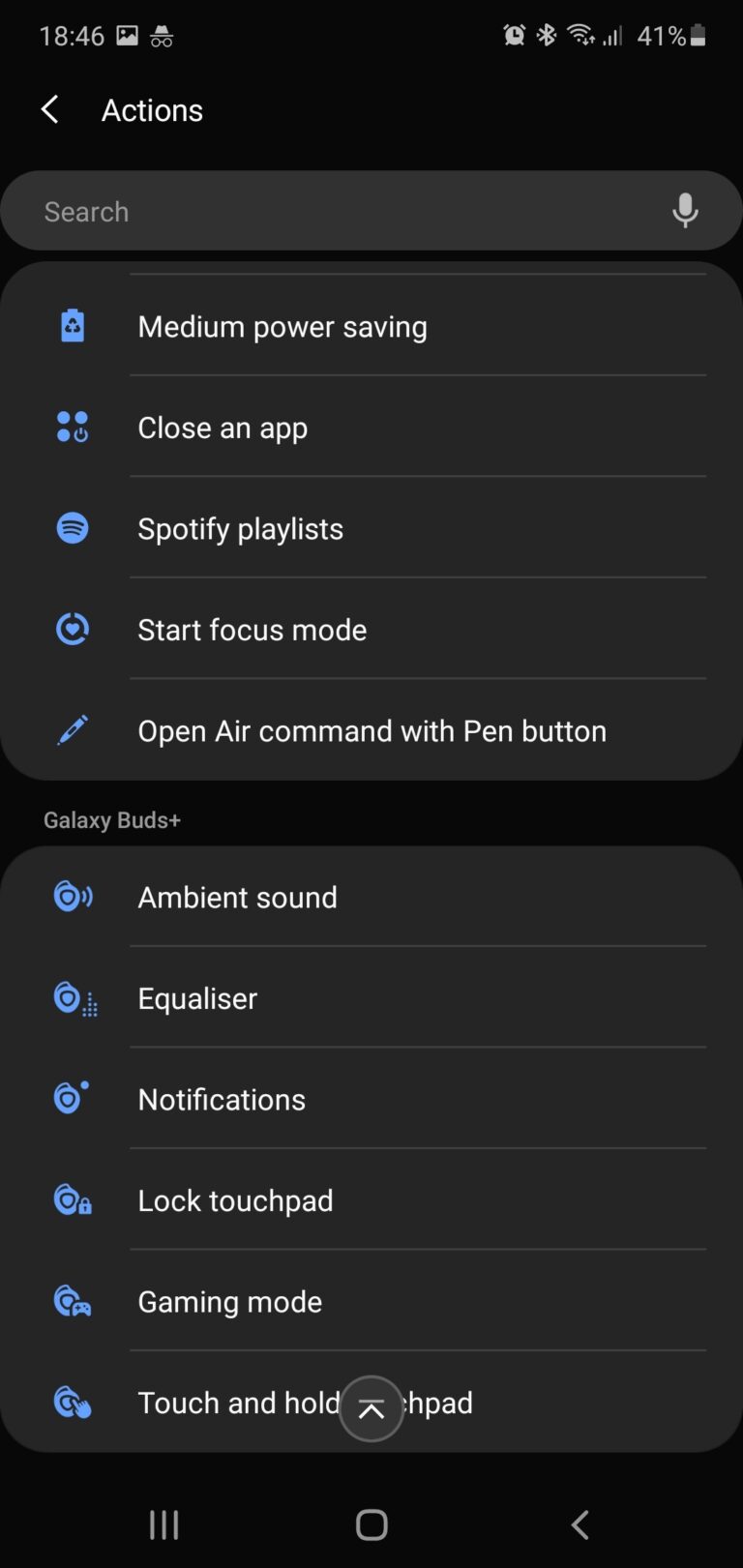
Task: Choose Lock touchpad action
Action: (x=235, y=1200)
